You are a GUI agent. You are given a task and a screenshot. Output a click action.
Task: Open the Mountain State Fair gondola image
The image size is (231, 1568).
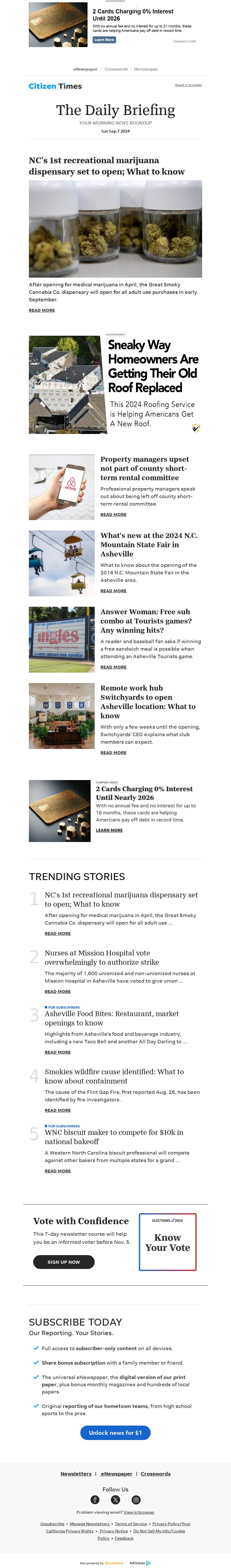click(x=62, y=563)
